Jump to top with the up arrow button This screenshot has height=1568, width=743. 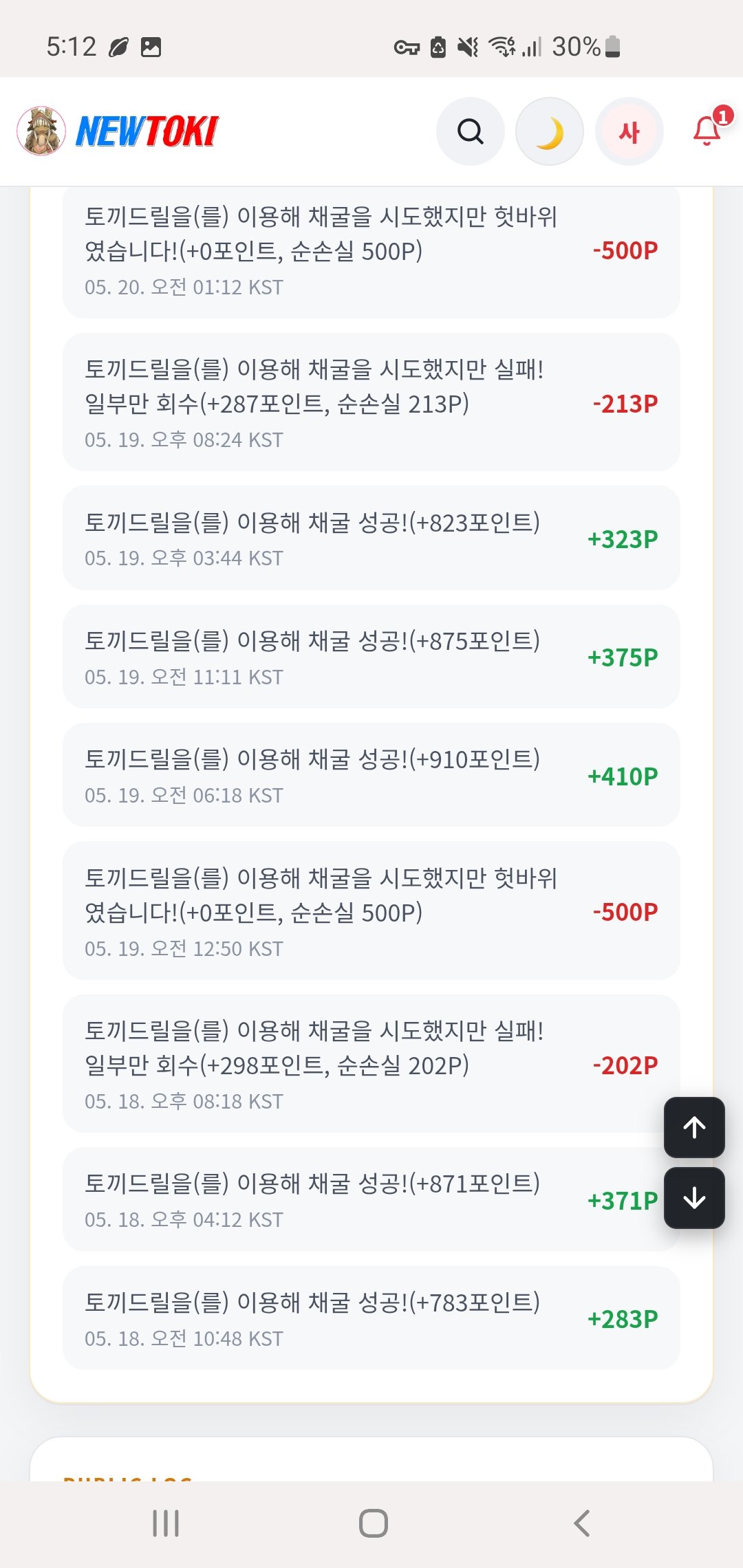694,1127
